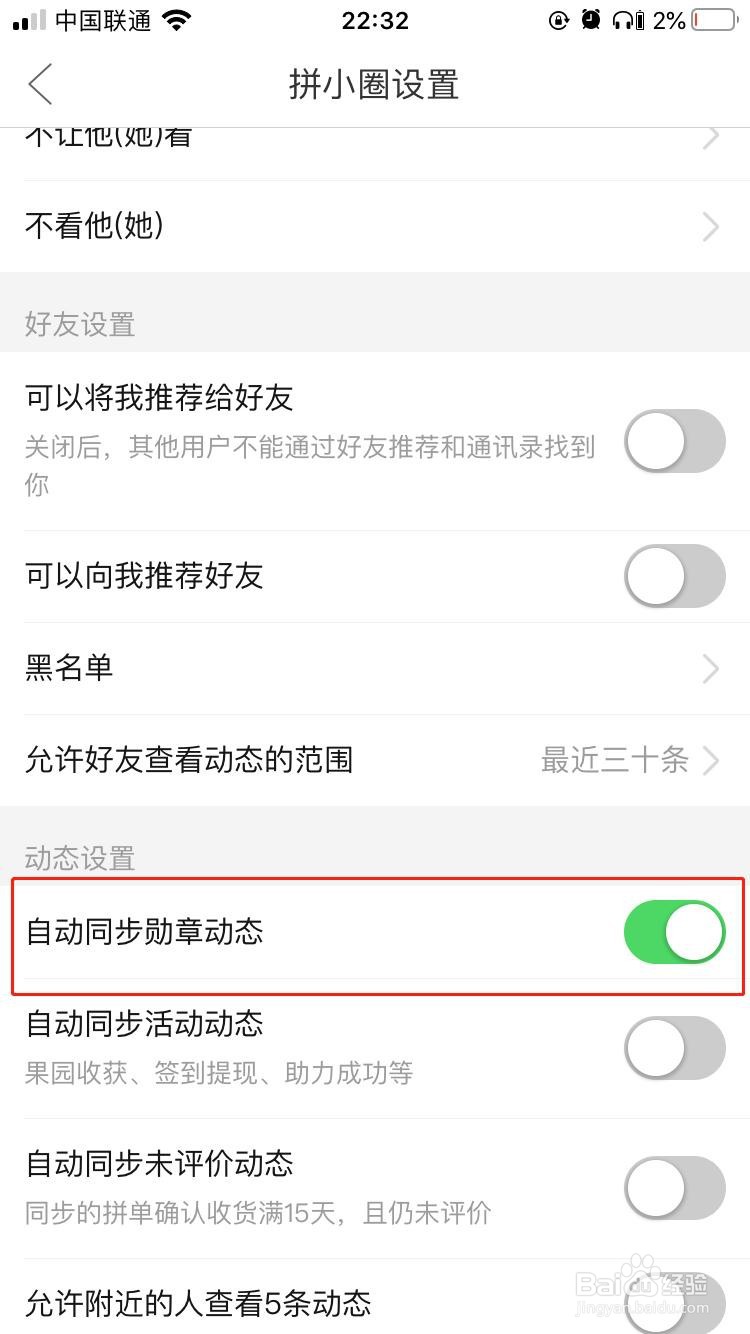The image size is (750, 1334).
Task: Enable the 自动同步活动动态 switch
Action: pos(674,1047)
